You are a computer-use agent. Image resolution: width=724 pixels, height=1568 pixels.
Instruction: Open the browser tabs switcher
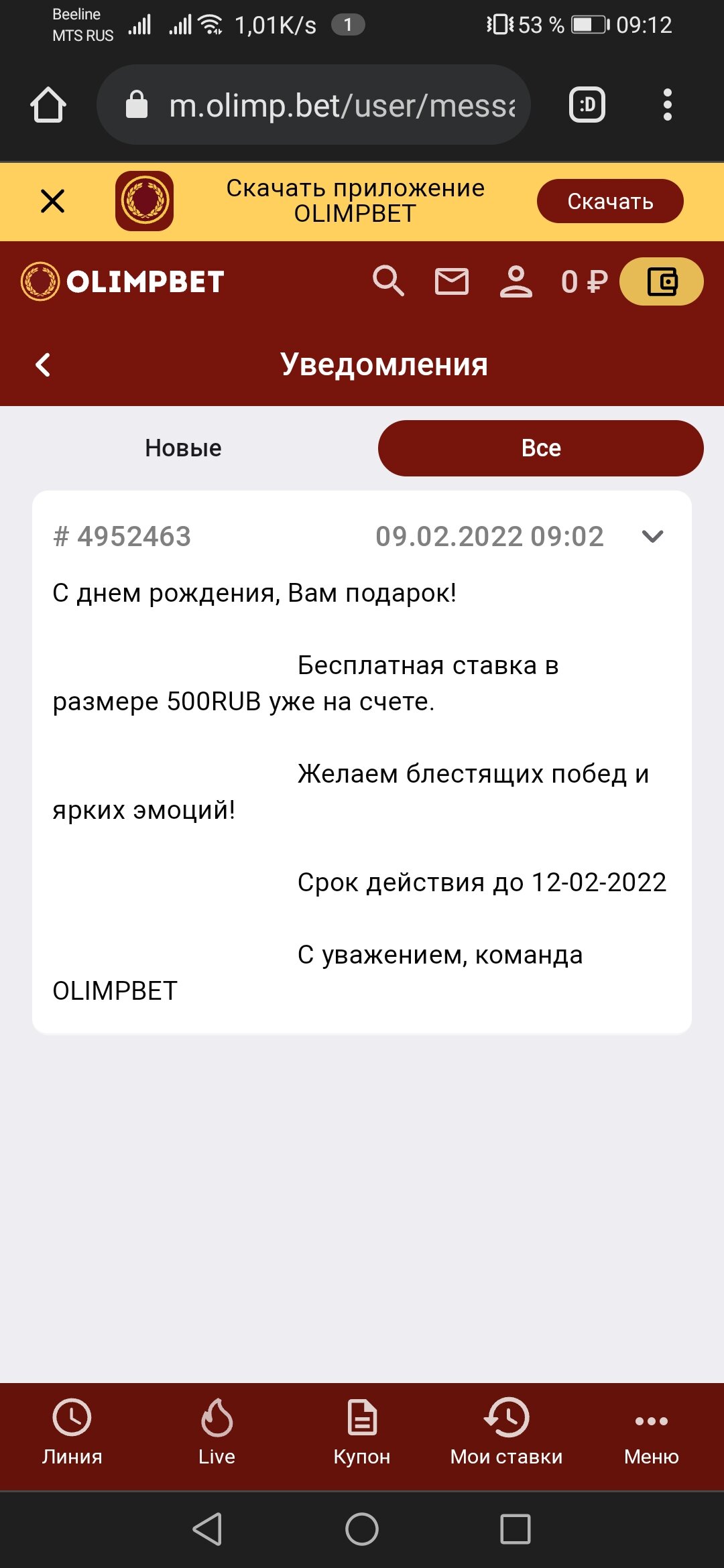pos(587,105)
